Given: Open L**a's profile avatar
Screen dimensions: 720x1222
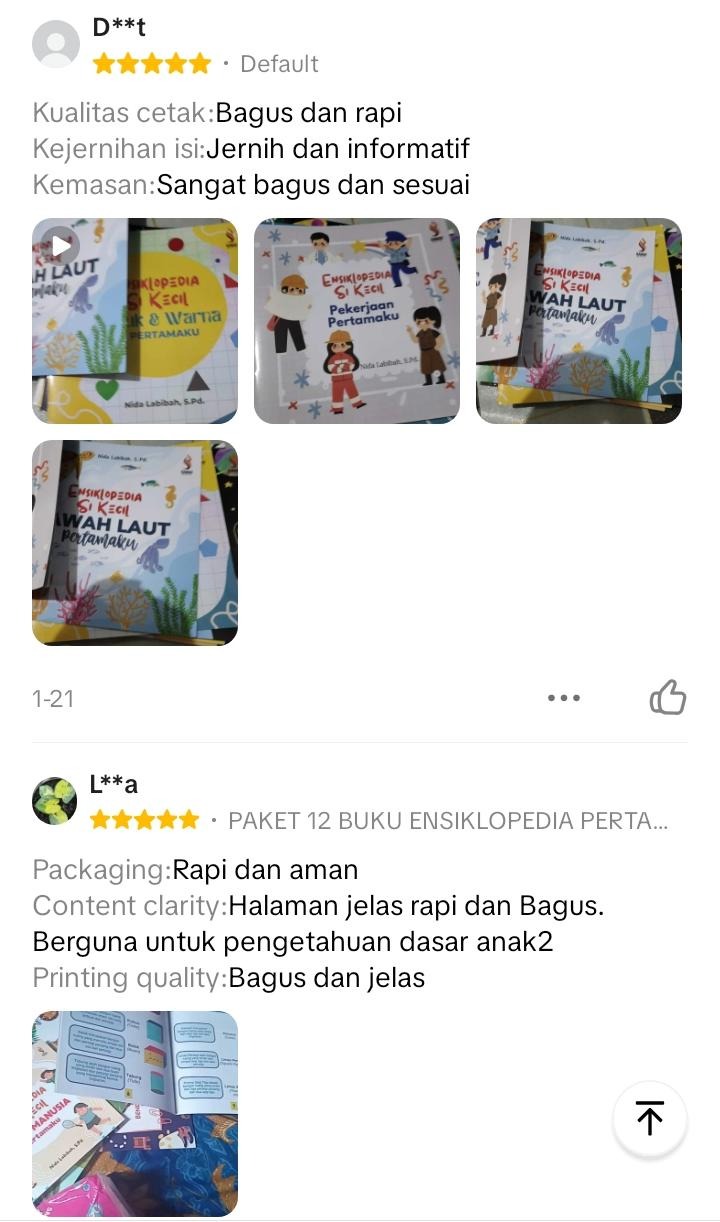Looking at the screenshot, I should click(x=55, y=801).
